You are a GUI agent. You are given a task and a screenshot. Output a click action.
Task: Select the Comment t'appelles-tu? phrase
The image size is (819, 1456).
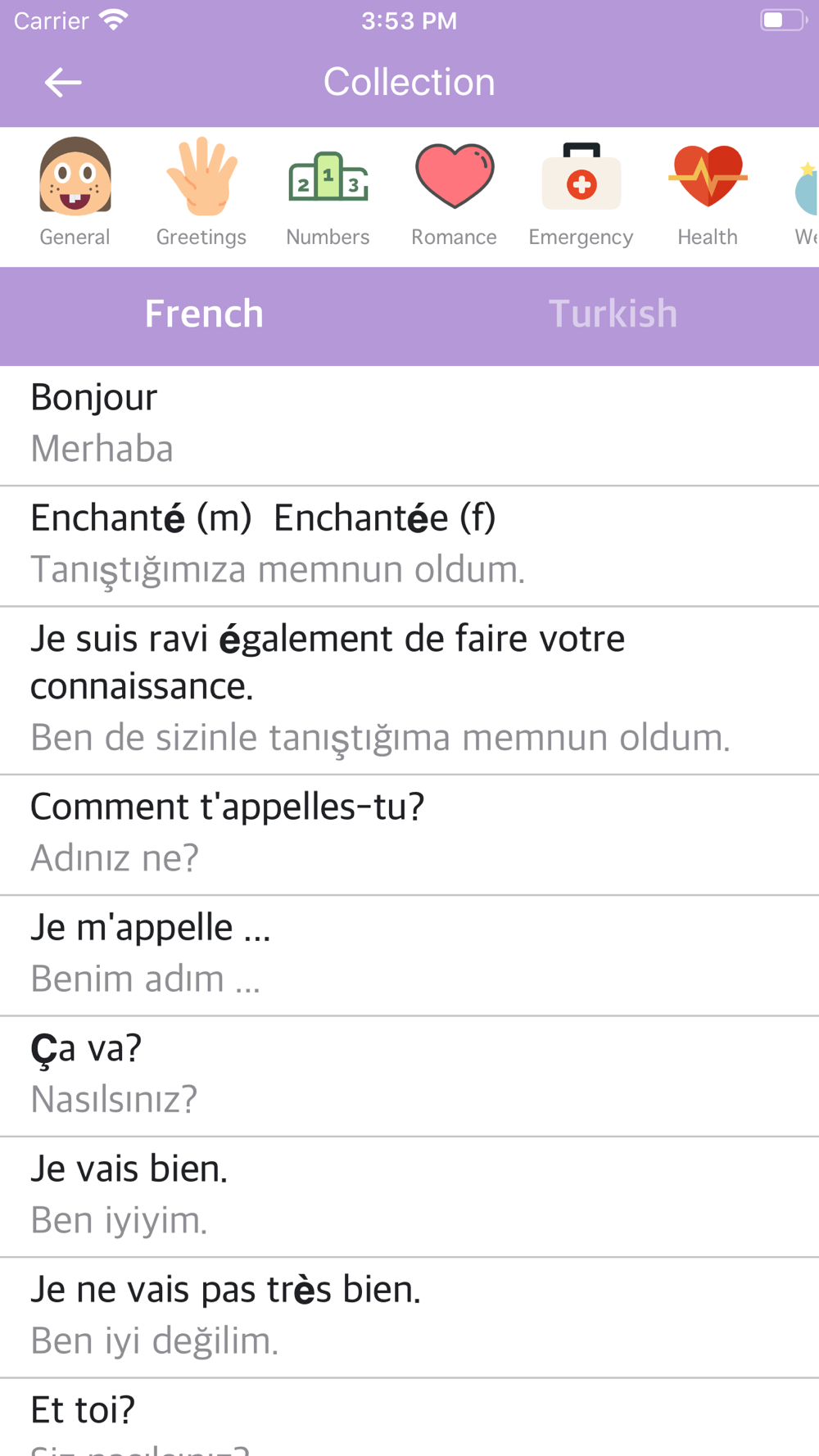pos(409,834)
